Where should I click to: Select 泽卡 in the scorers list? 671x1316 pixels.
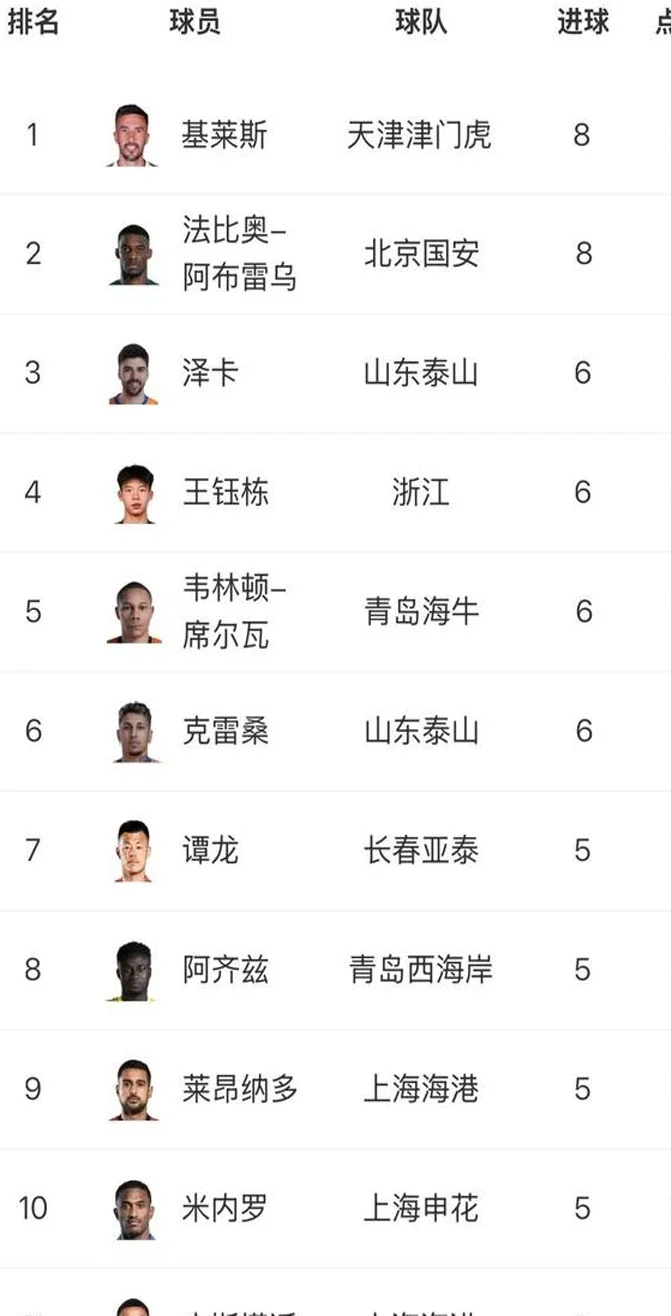click(x=210, y=373)
